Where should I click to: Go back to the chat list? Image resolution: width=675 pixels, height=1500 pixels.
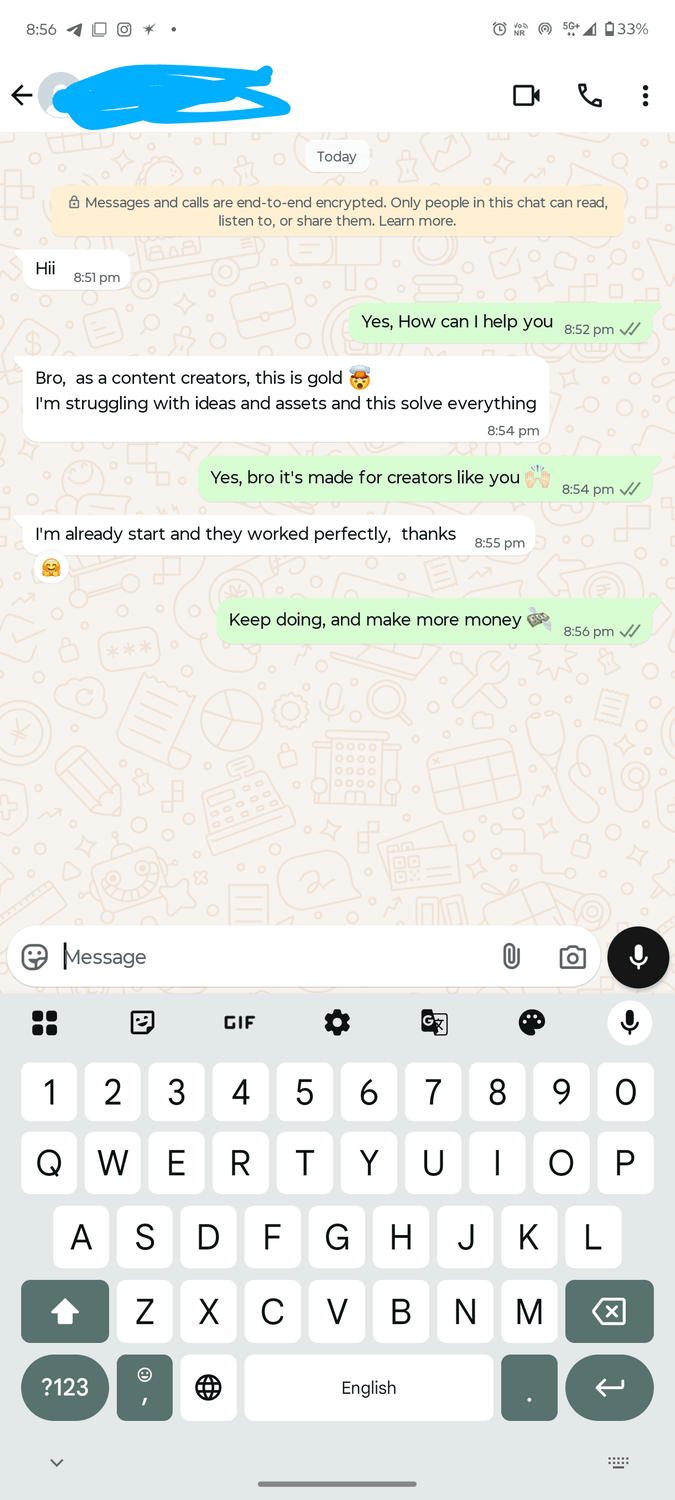point(22,95)
